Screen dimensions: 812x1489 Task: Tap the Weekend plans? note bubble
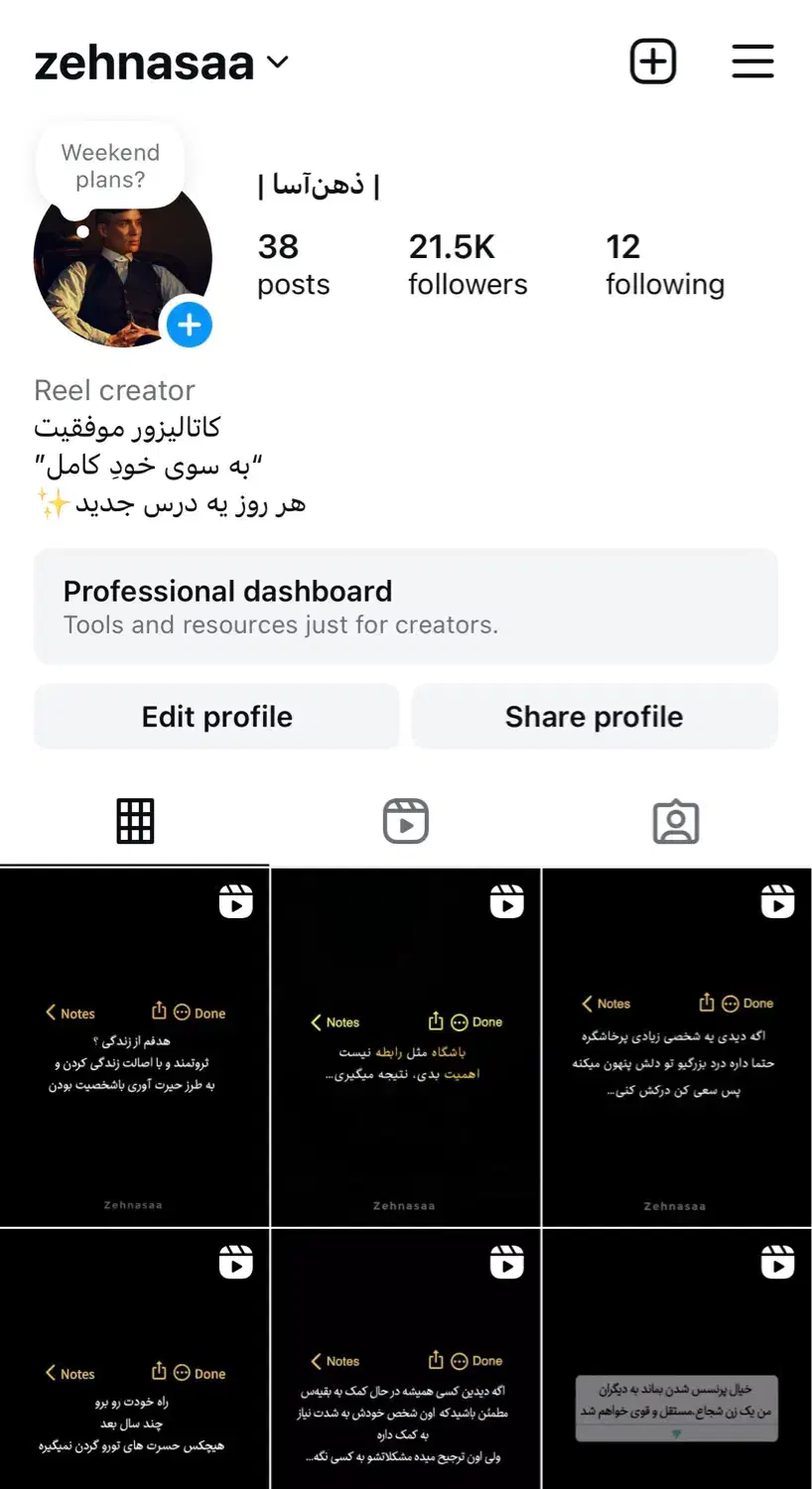tap(110, 166)
